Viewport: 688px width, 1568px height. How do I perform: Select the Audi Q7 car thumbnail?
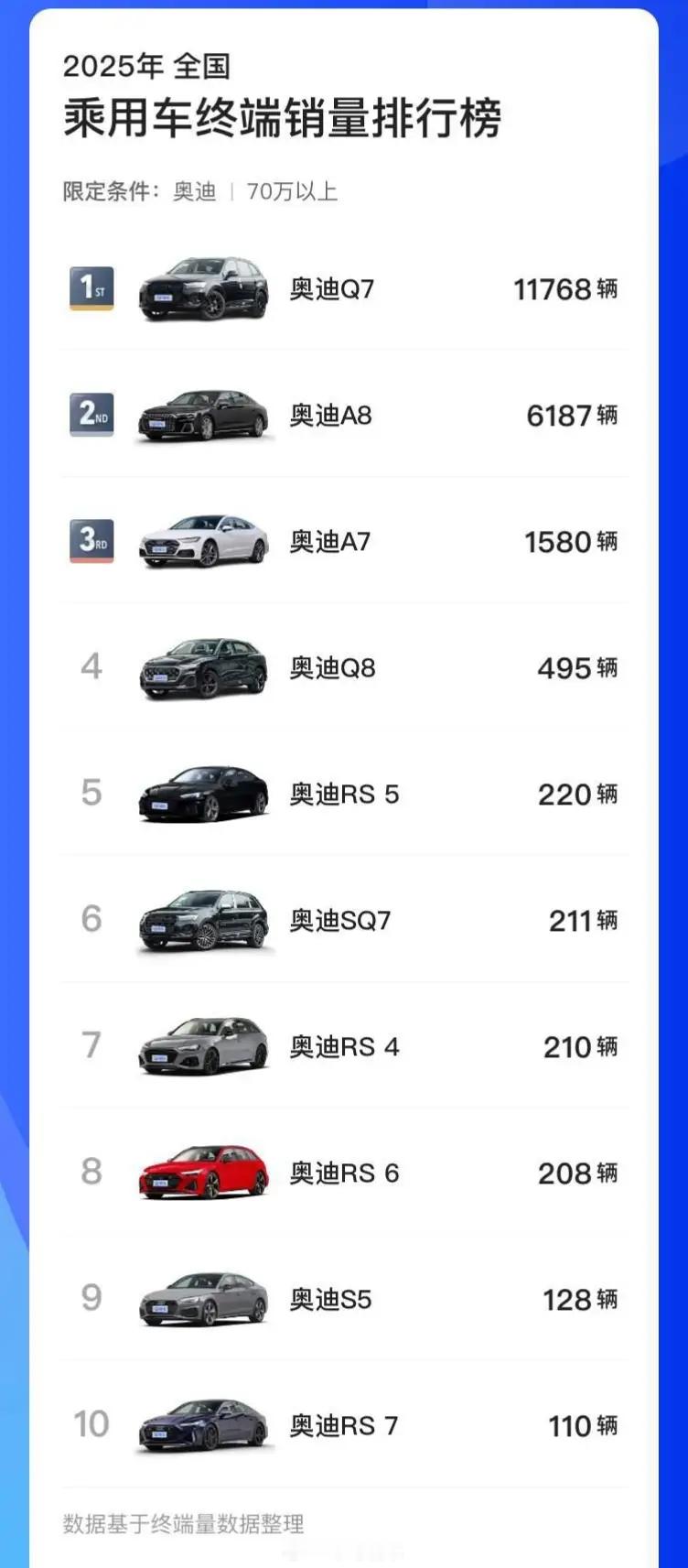pos(202,289)
